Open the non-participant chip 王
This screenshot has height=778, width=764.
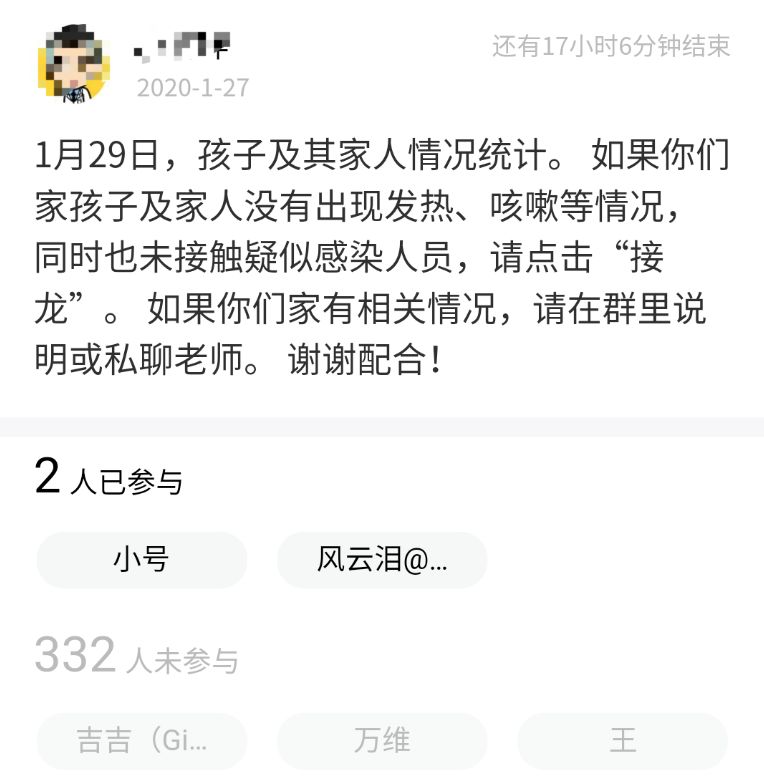tap(622, 740)
